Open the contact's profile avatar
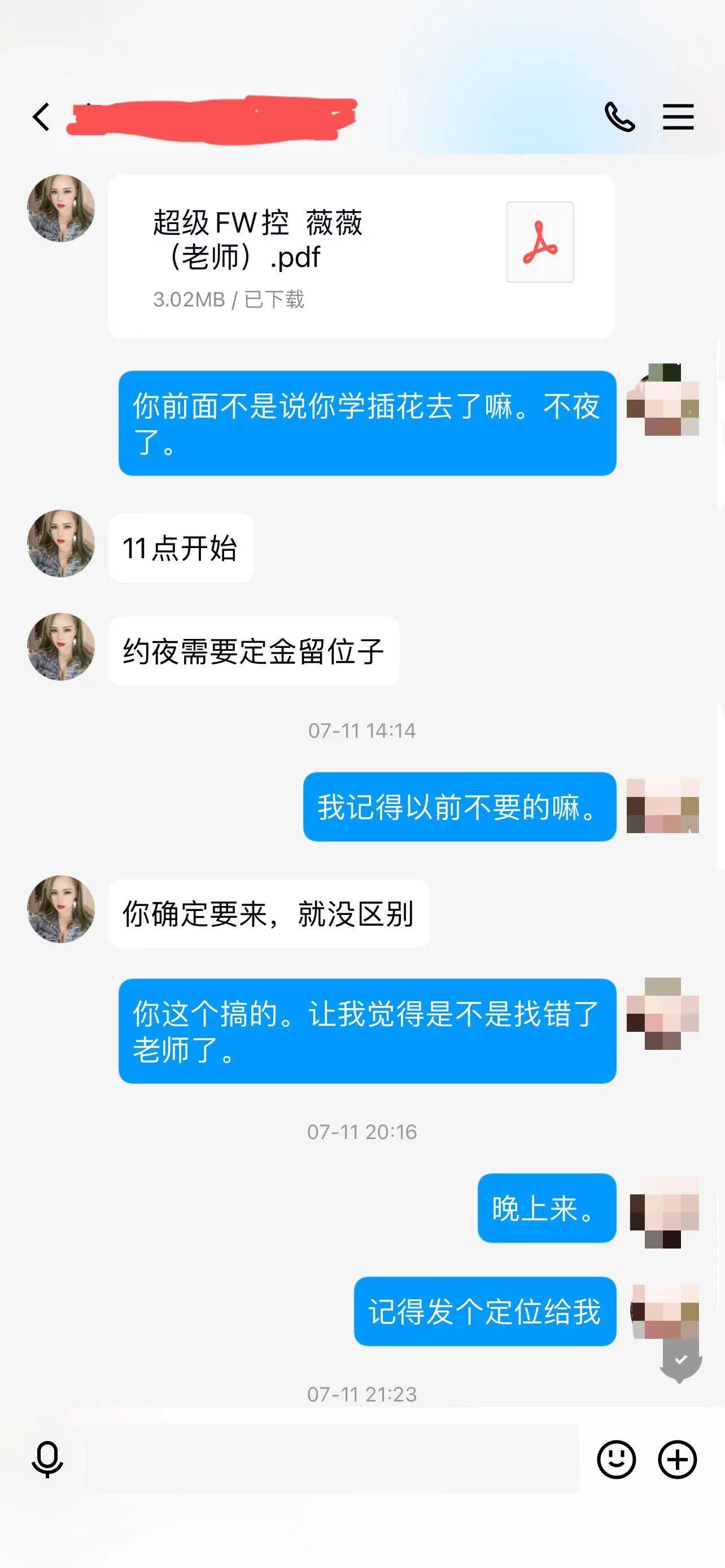Image resolution: width=725 pixels, height=1568 pixels. click(x=60, y=208)
